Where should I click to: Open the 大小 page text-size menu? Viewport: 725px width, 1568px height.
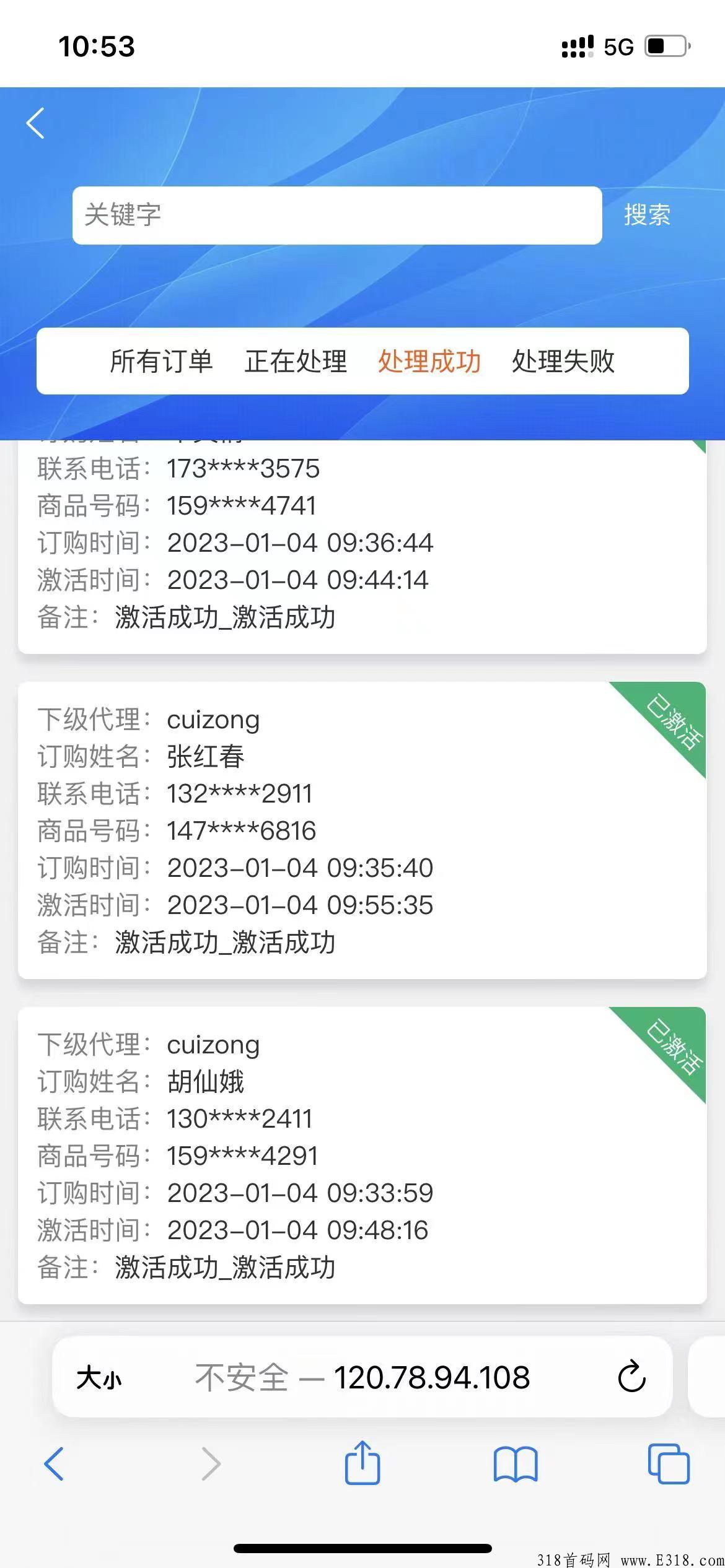[99, 1379]
